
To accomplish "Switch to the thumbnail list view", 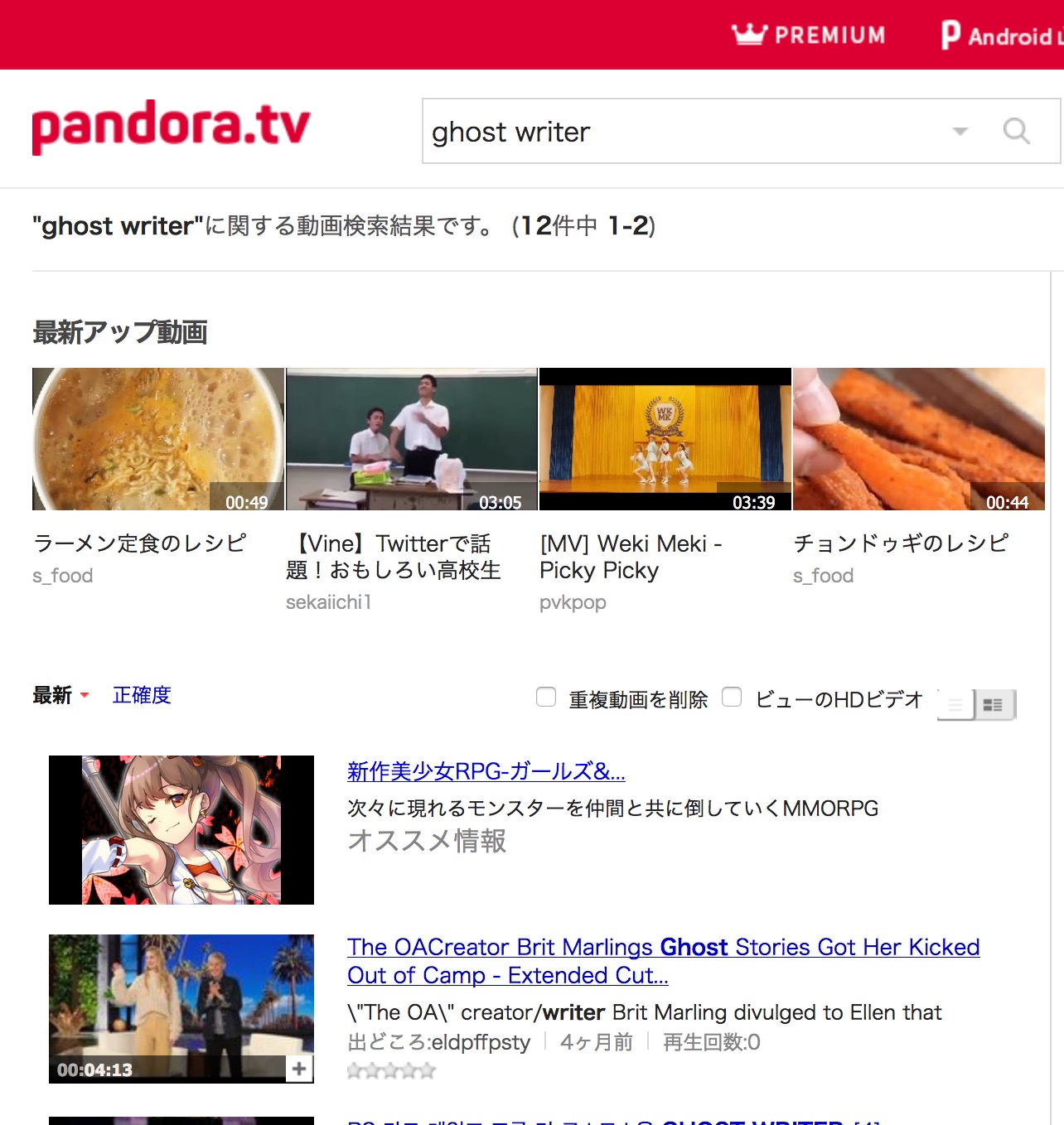I will (x=994, y=705).
